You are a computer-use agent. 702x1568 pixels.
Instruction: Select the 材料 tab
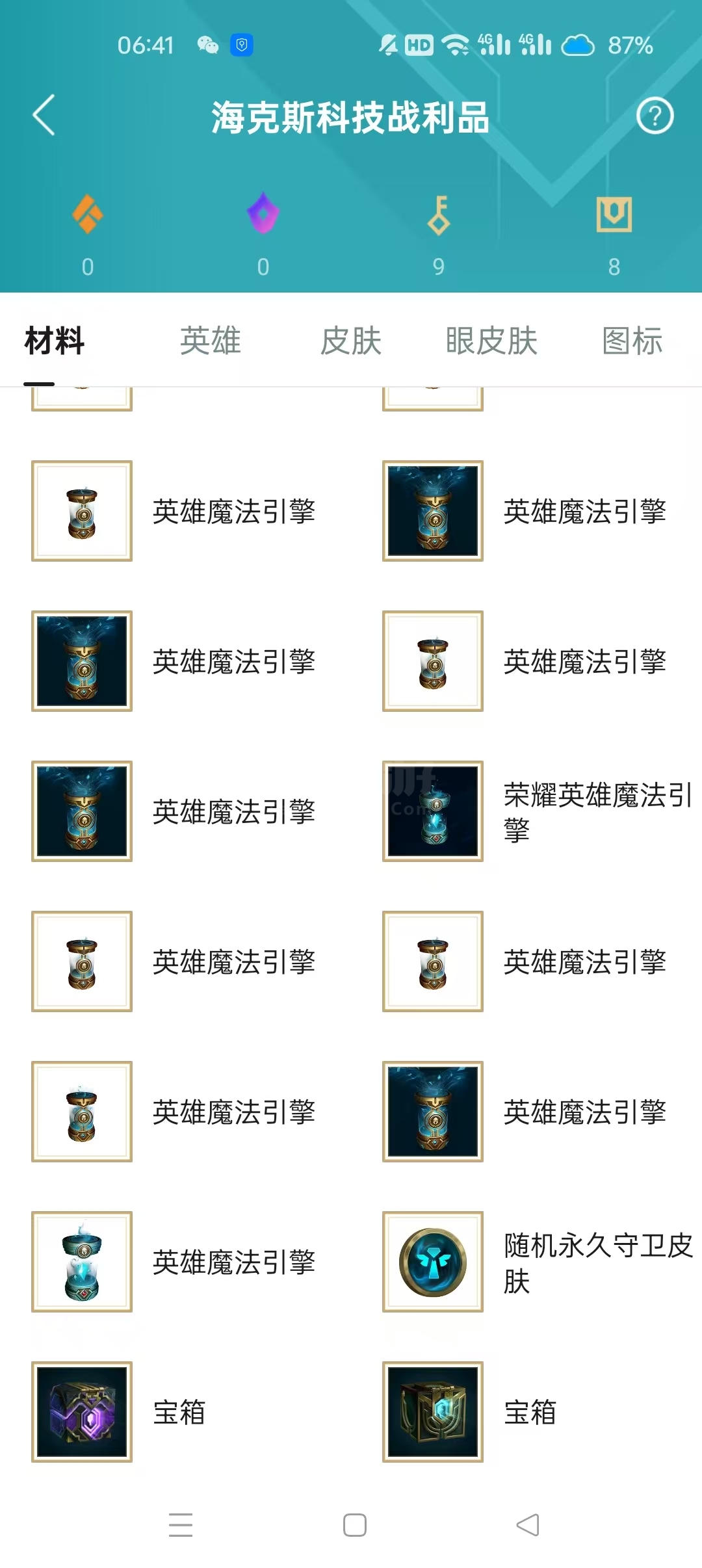coord(55,341)
